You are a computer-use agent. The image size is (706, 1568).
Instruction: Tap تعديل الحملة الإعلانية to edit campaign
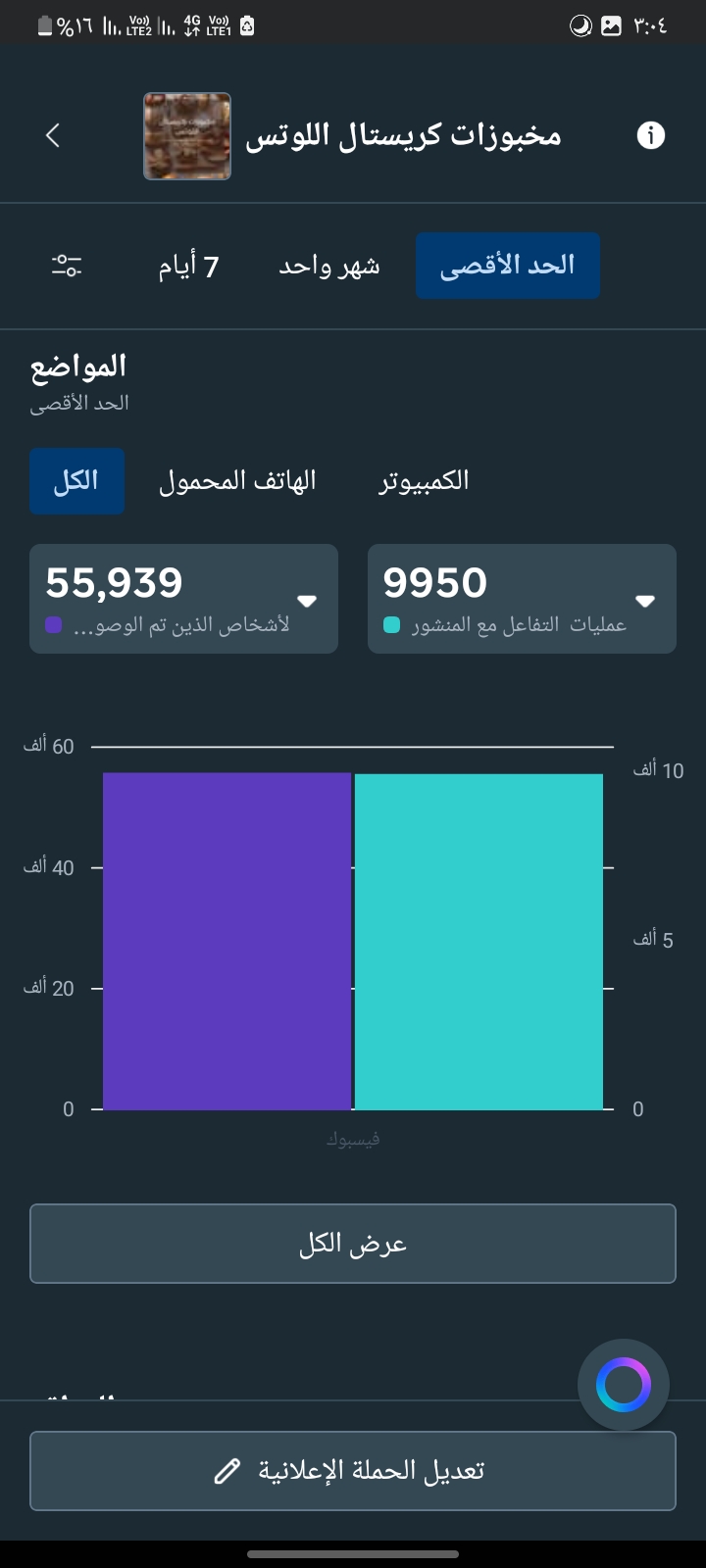[x=353, y=1471]
